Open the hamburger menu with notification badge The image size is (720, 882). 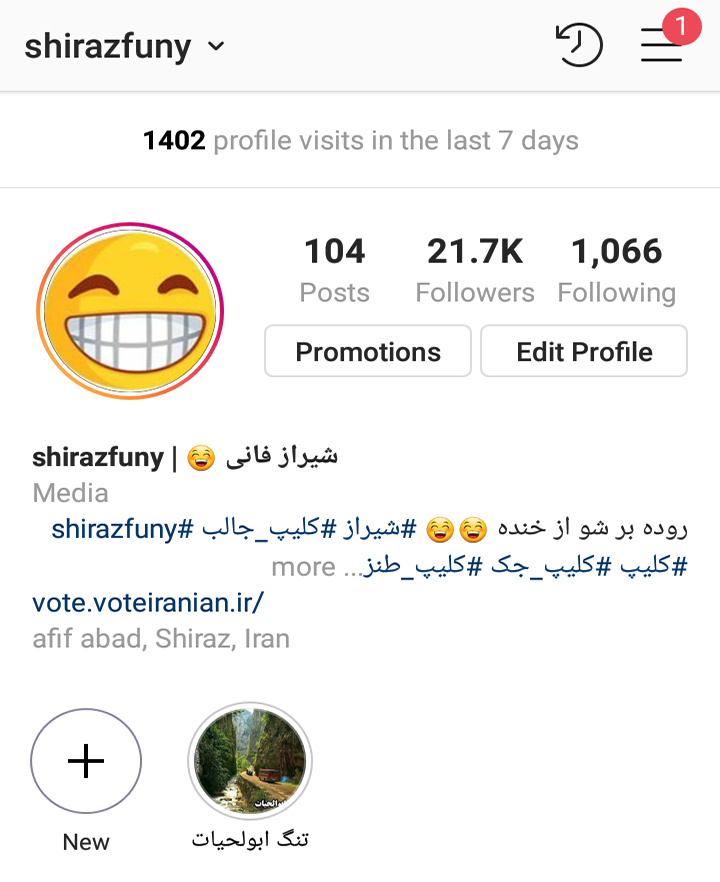pyautogui.click(x=662, y=44)
